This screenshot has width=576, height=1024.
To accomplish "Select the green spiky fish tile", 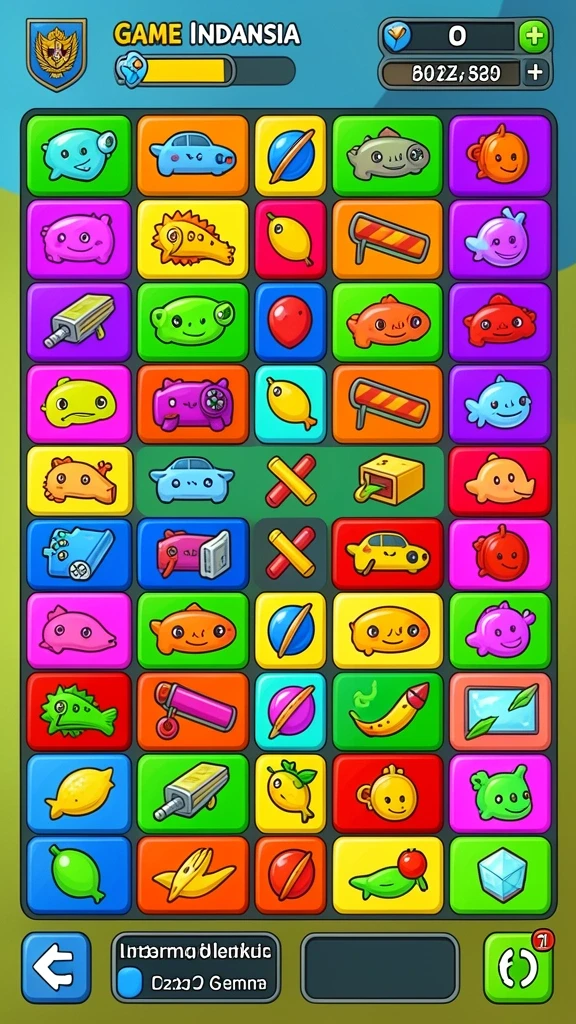I will point(79,711).
